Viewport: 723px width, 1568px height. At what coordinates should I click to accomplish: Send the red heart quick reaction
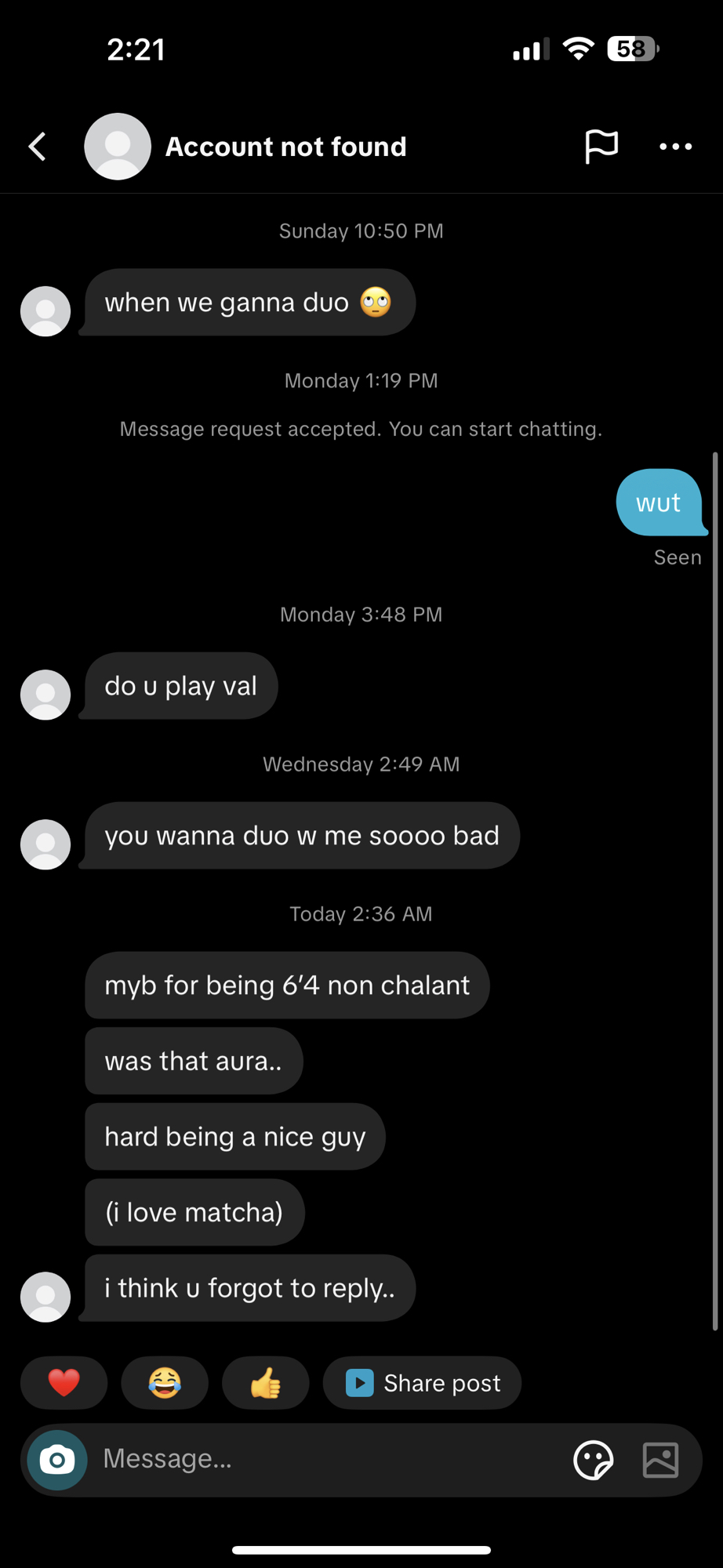tap(64, 1383)
